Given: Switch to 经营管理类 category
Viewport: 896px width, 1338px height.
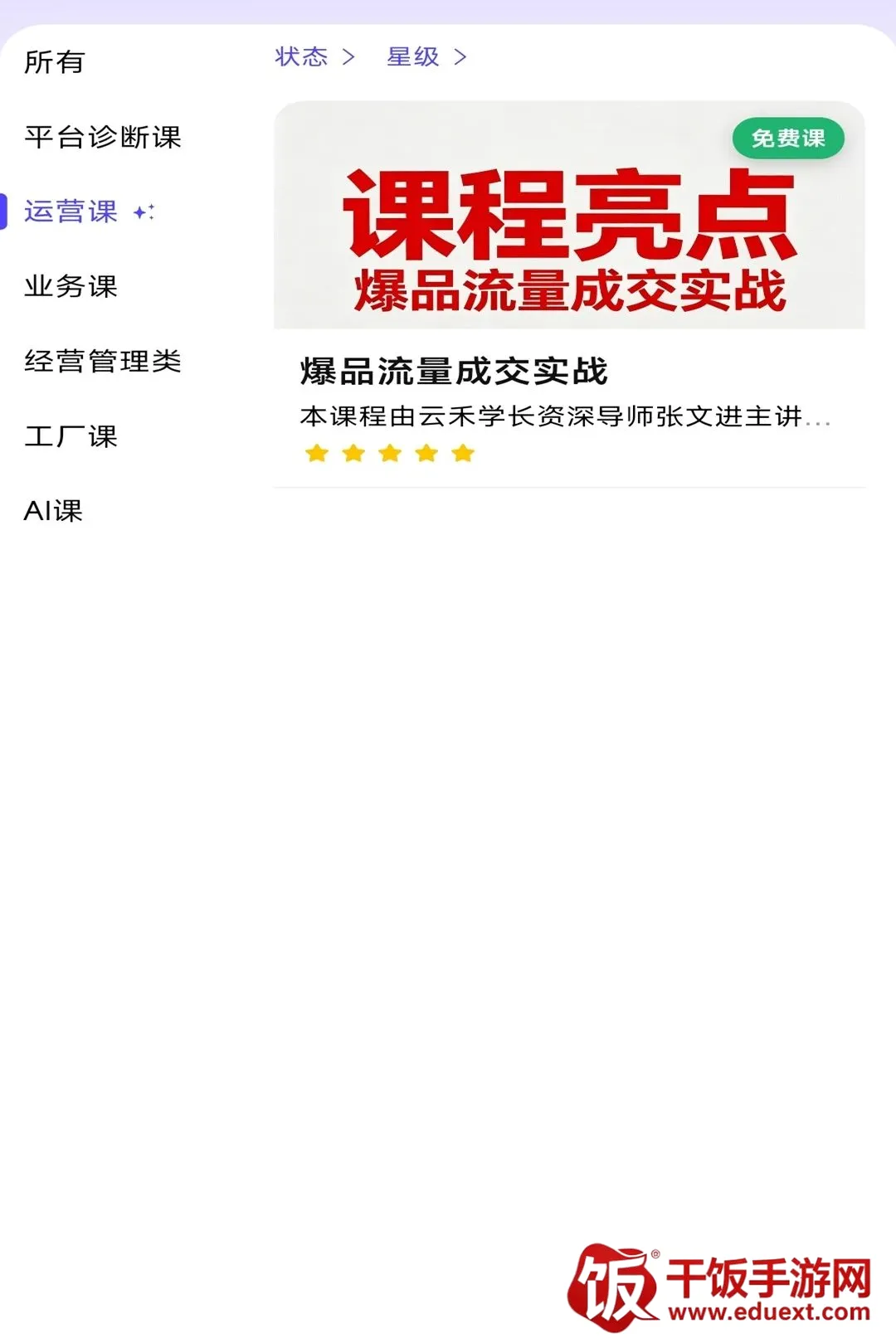Looking at the screenshot, I should 103,361.
